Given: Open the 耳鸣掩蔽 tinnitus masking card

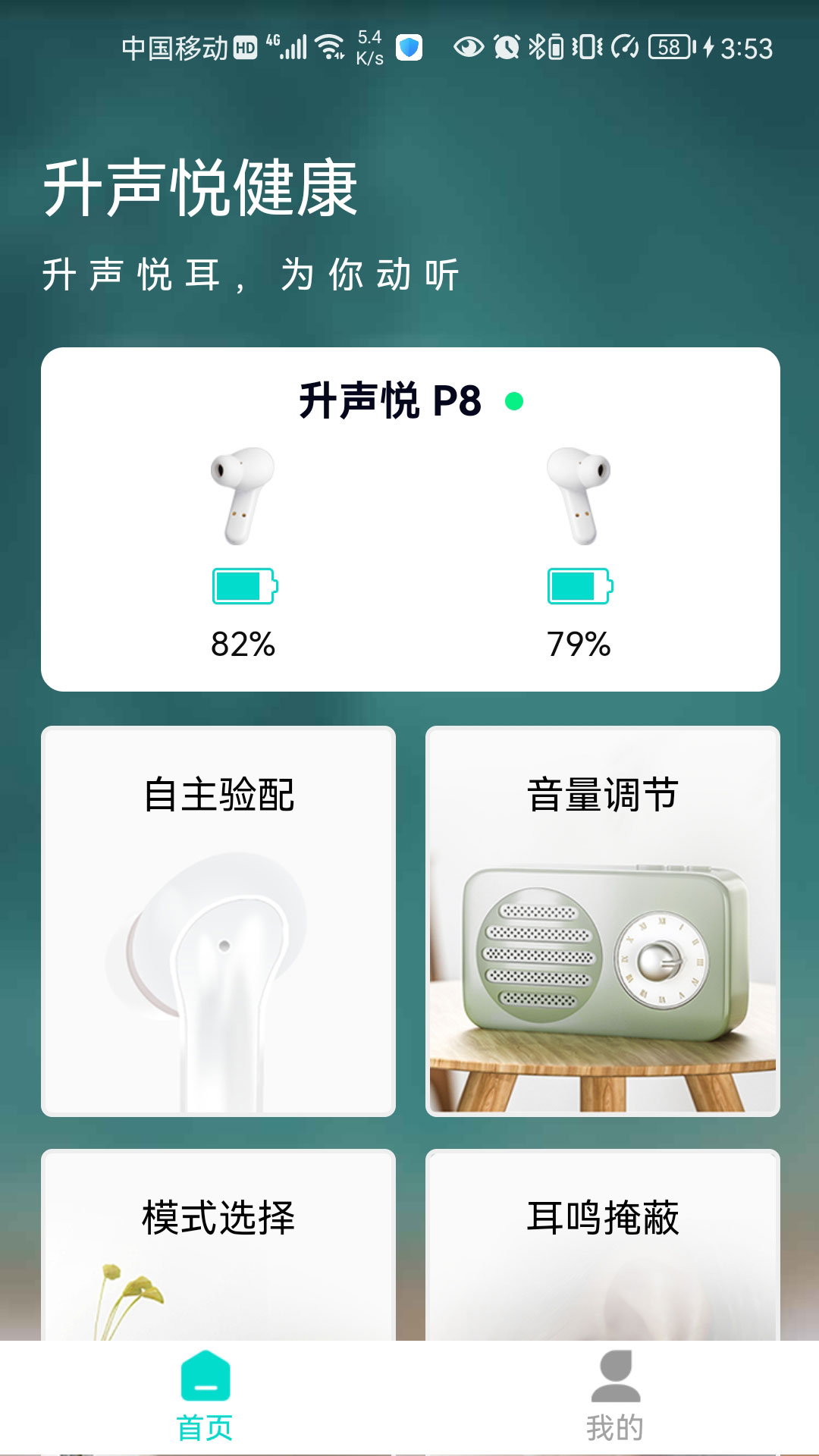Looking at the screenshot, I should click(602, 1244).
